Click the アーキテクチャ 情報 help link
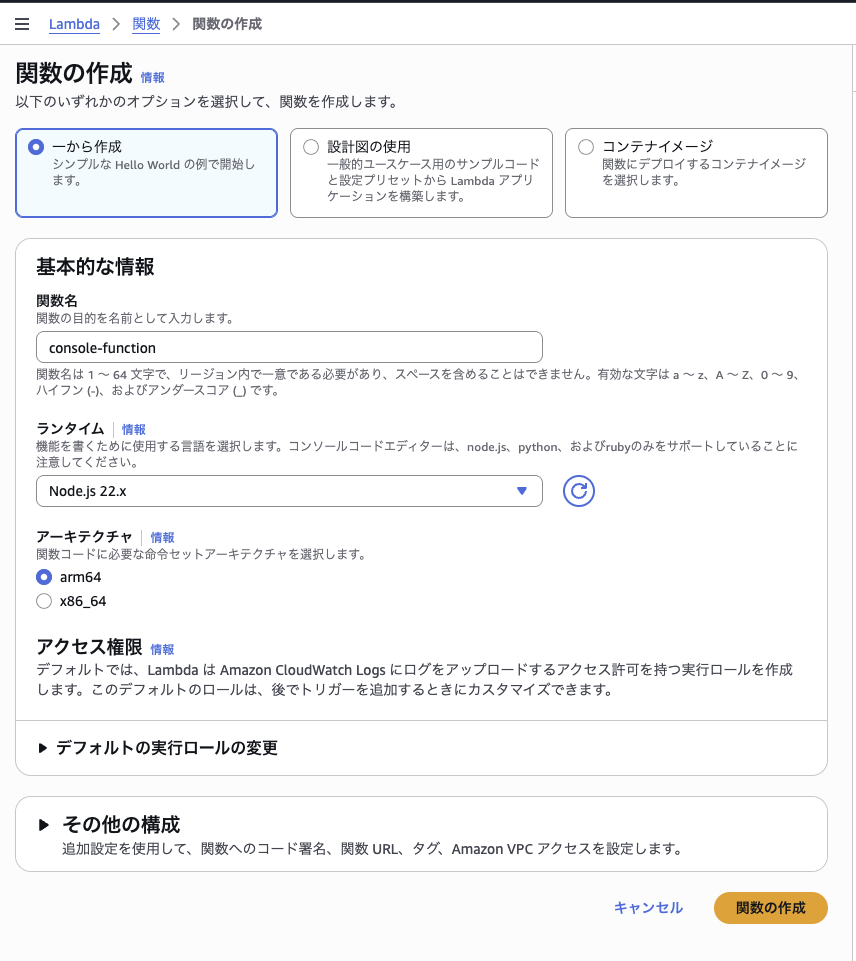The image size is (856, 961). 163,537
